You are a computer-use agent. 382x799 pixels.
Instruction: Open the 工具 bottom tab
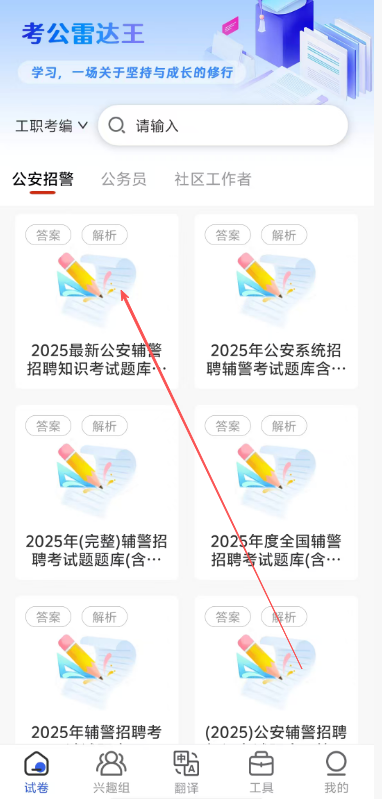[x=261, y=772]
